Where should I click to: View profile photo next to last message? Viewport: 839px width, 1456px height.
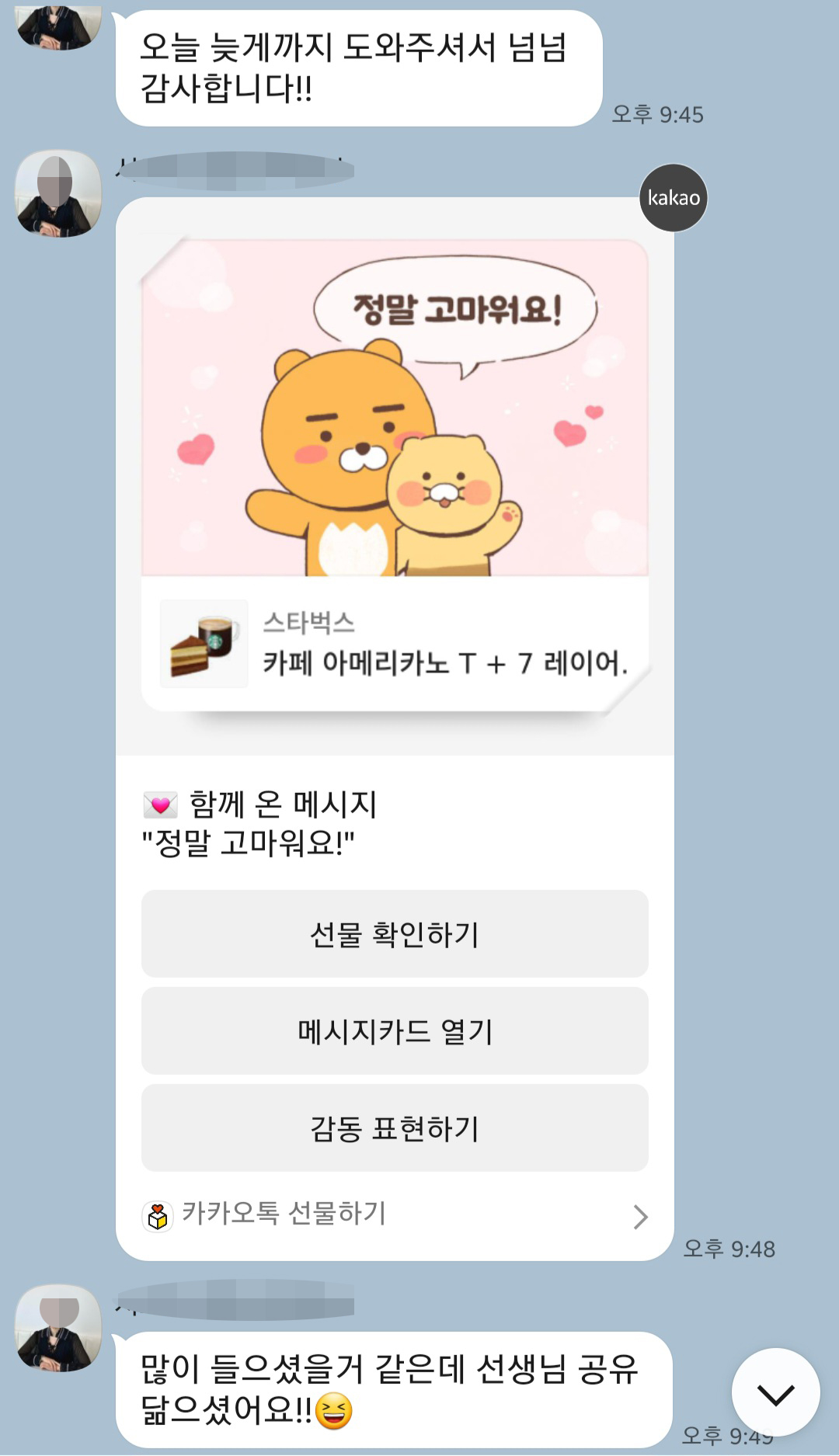[x=58, y=1328]
